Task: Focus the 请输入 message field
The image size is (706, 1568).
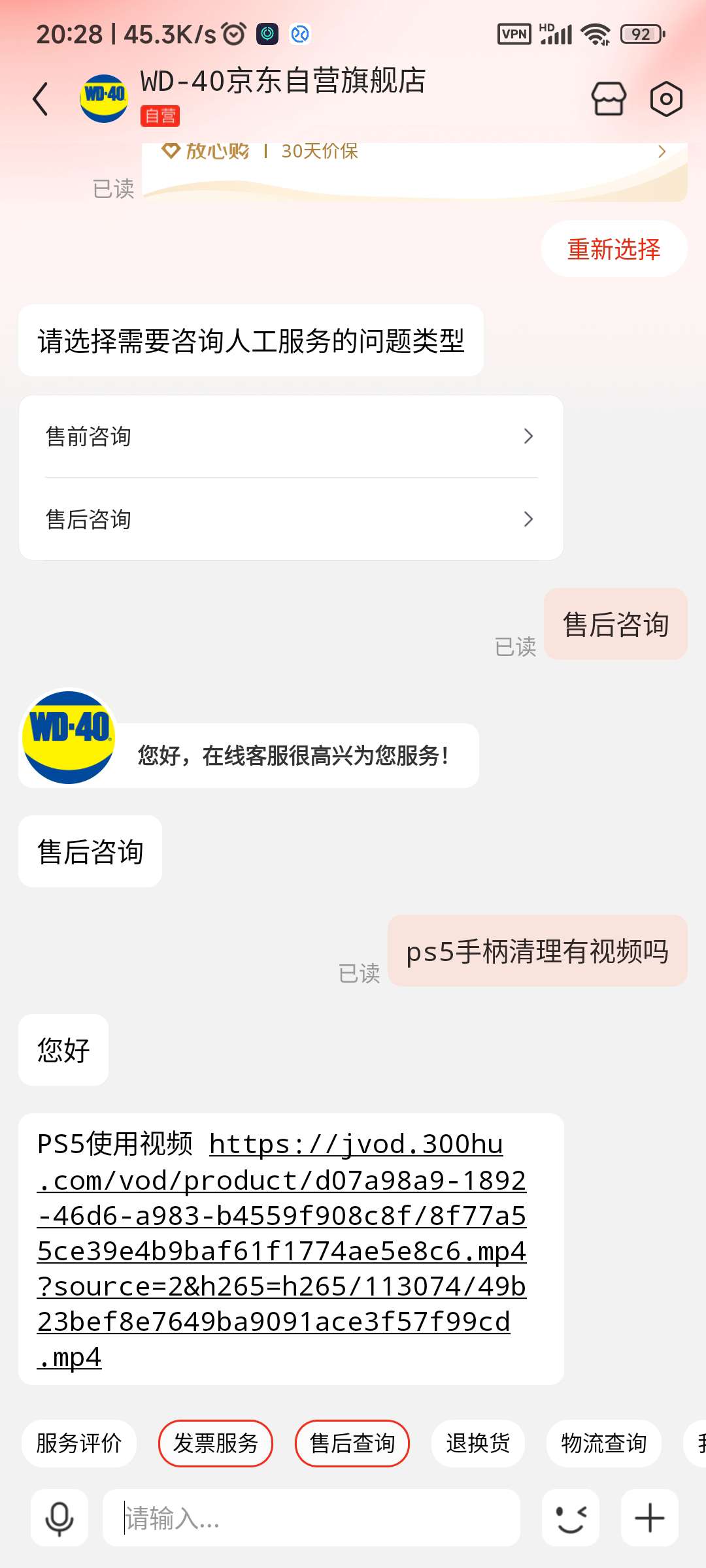Action: pos(312,1518)
